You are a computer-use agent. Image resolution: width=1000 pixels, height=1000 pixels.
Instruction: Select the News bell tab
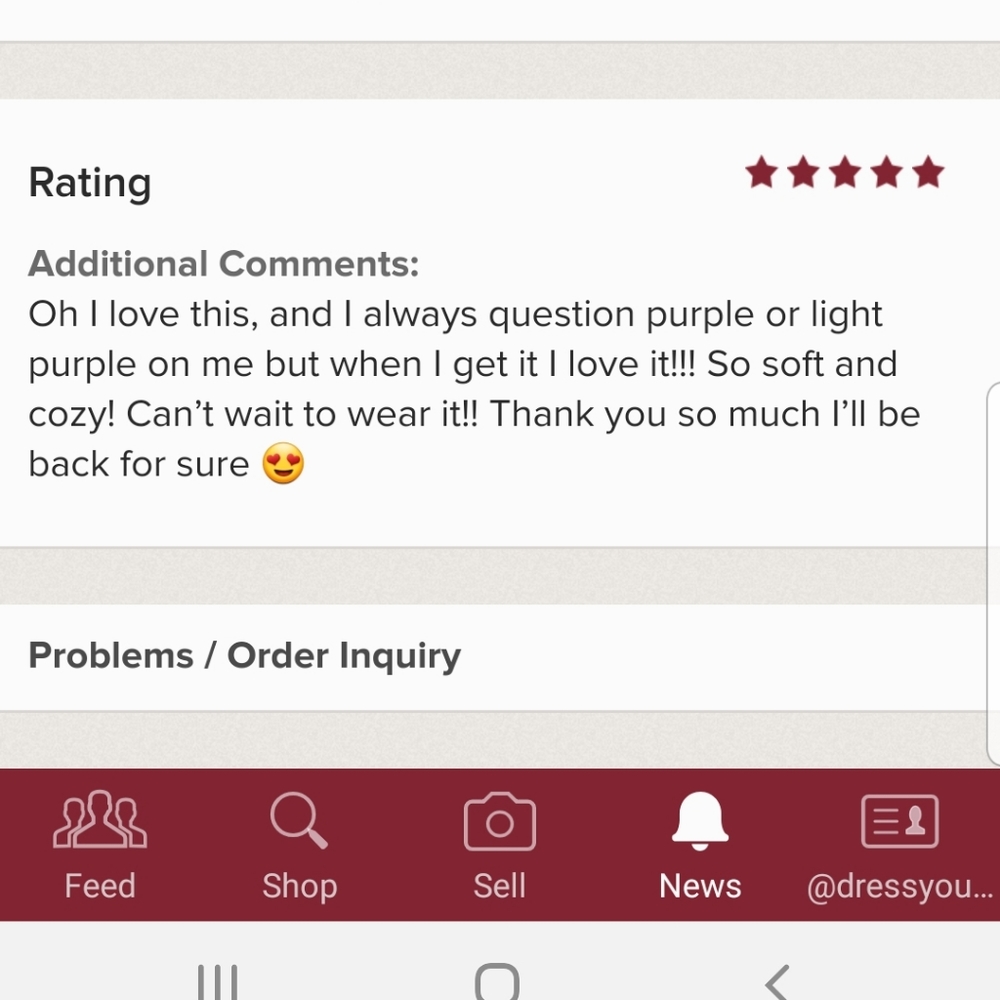point(700,845)
